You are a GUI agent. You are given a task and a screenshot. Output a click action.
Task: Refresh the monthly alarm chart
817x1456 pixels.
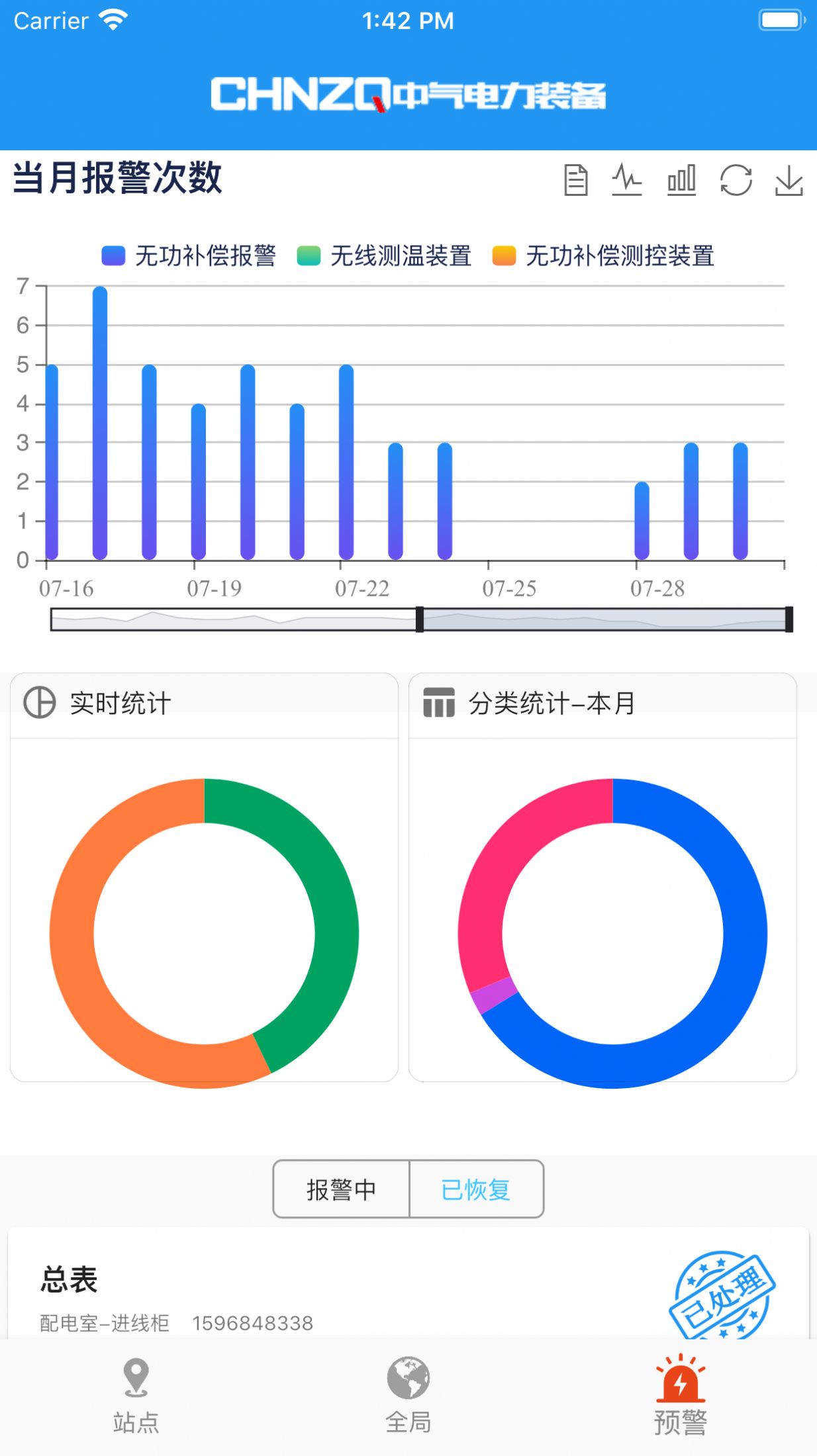pyautogui.click(x=735, y=179)
